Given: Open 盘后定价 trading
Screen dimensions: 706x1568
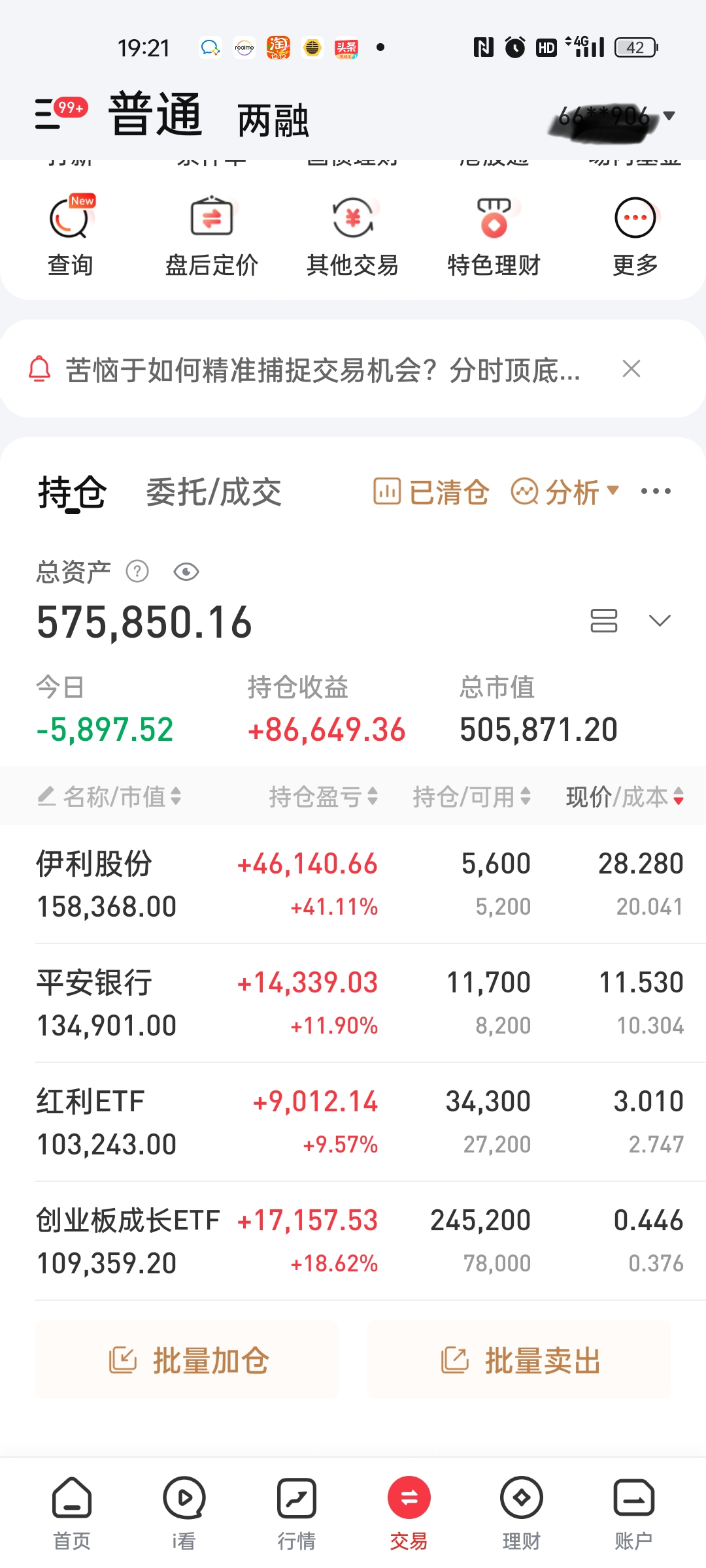Looking at the screenshot, I should tap(211, 237).
